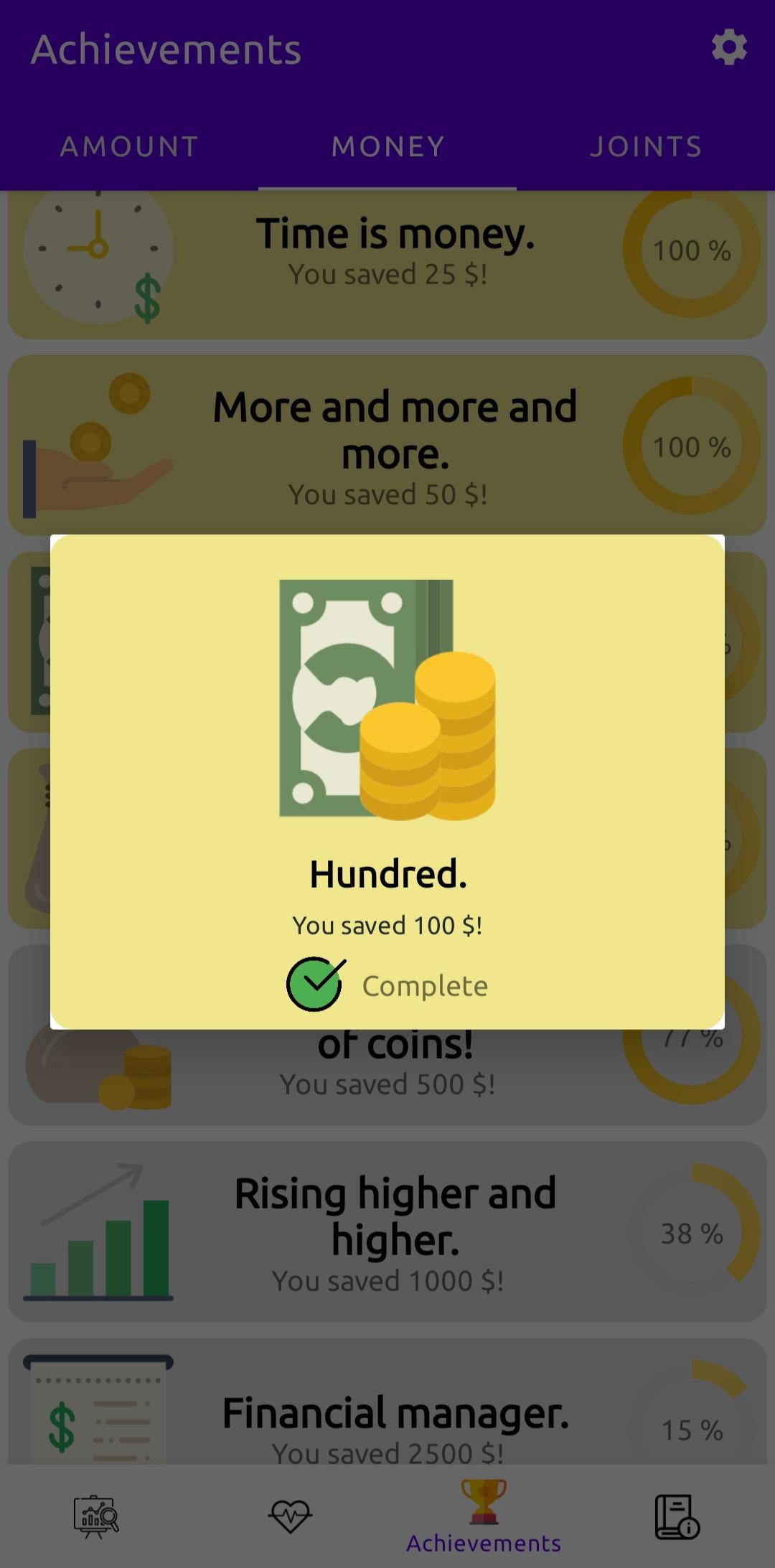The image size is (775, 1568).
Task: Open the statistics chart tab
Action: [x=97, y=1516]
